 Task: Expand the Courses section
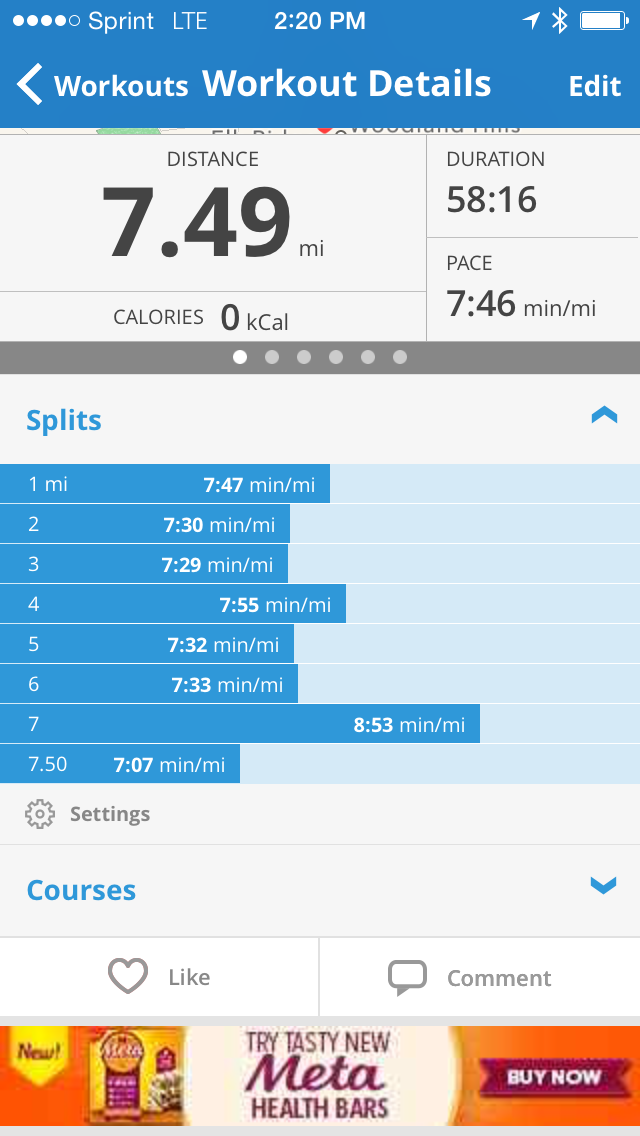[603, 885]
